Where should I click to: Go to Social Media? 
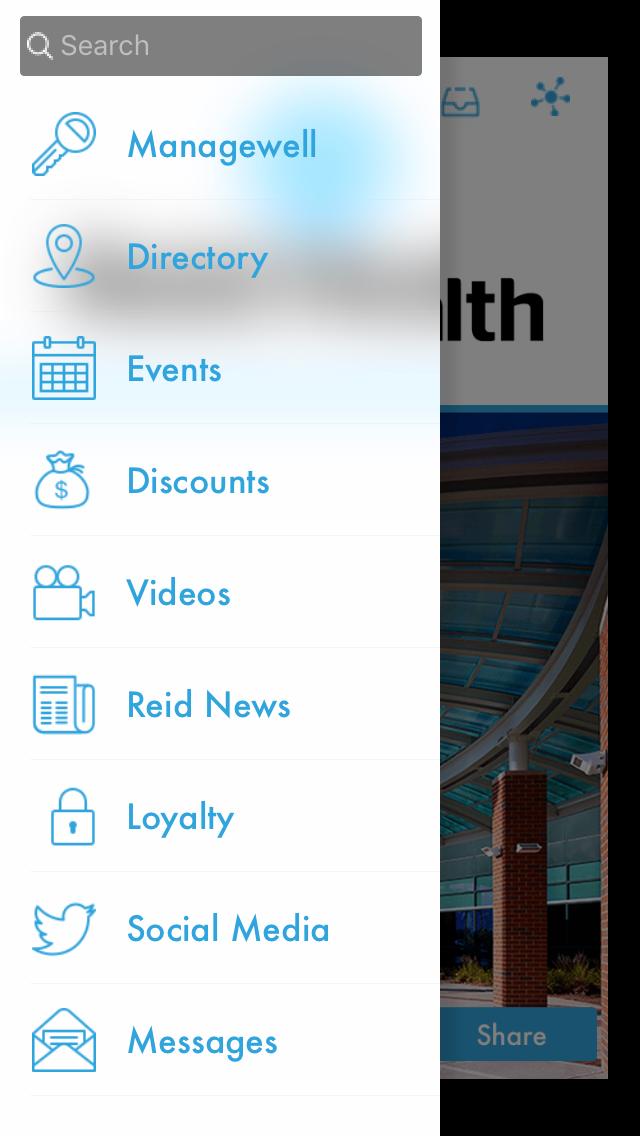(x=228, y=930)
